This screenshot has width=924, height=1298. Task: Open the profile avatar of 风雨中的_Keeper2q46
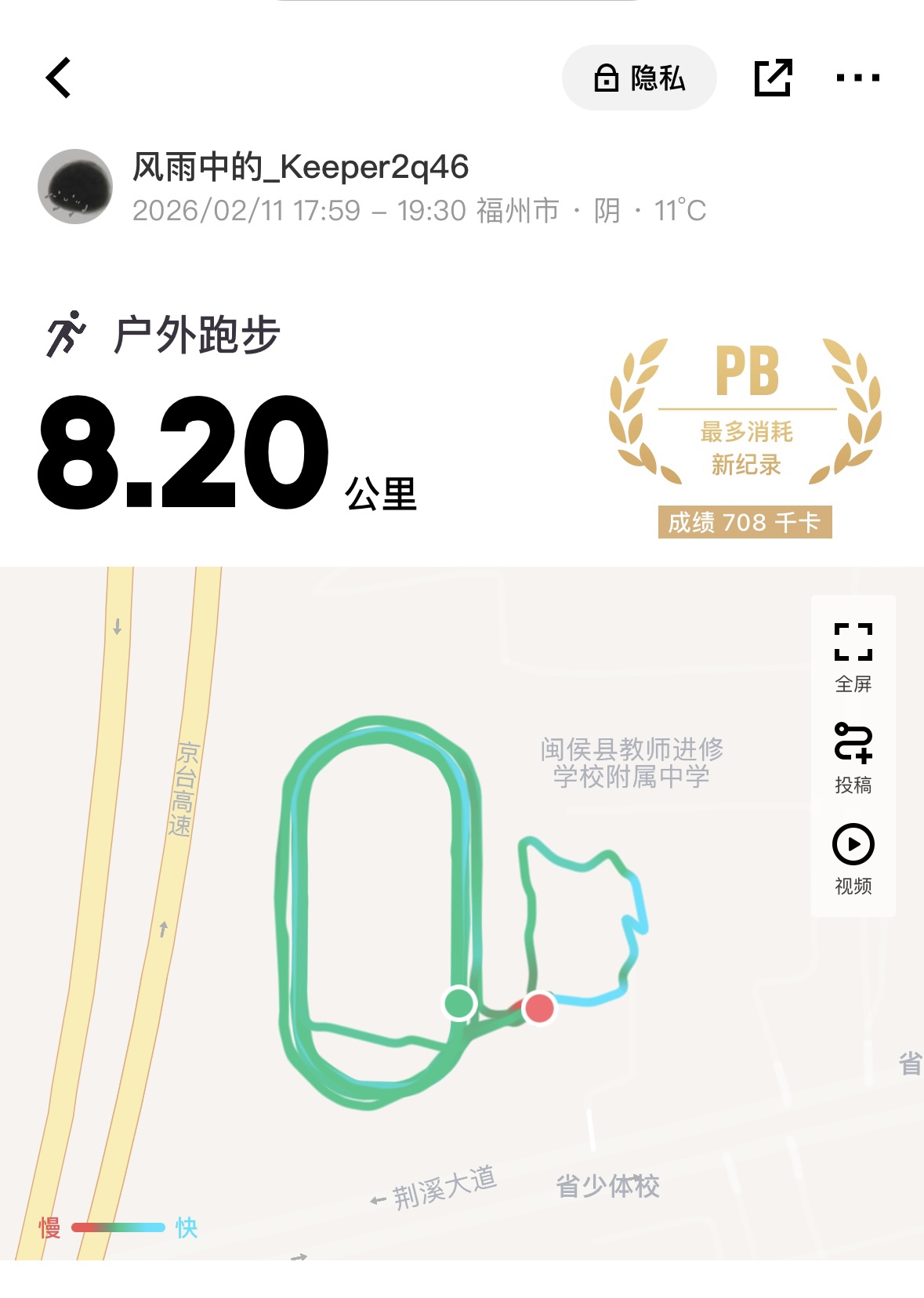75,187
